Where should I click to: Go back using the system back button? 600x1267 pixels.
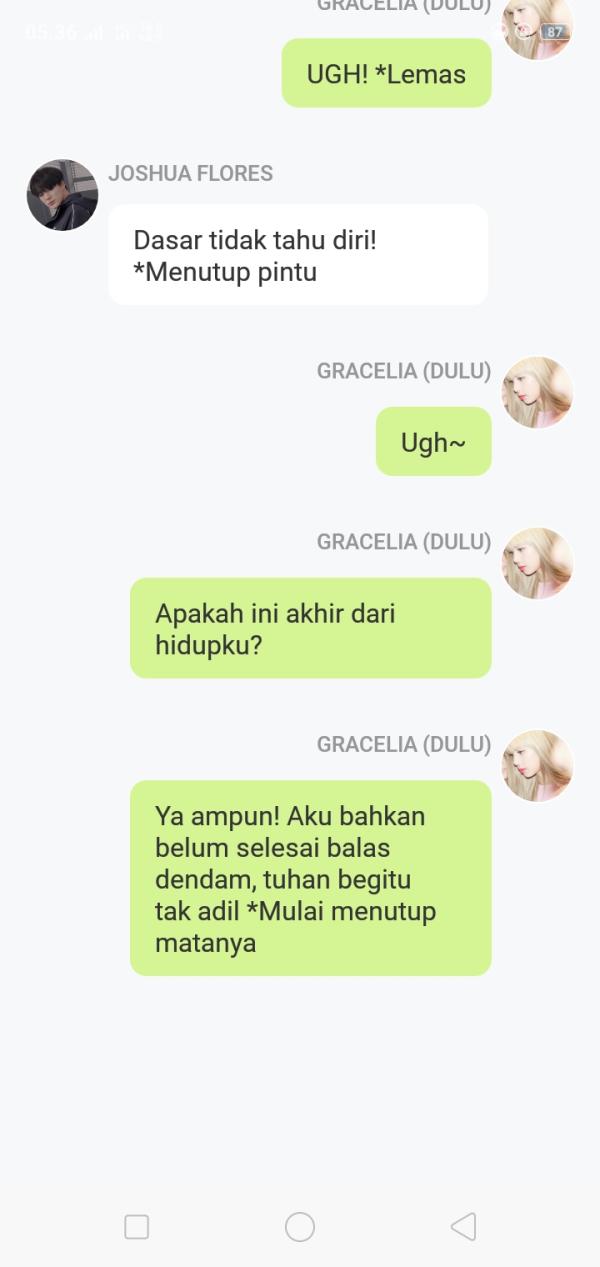[462, 1227]
